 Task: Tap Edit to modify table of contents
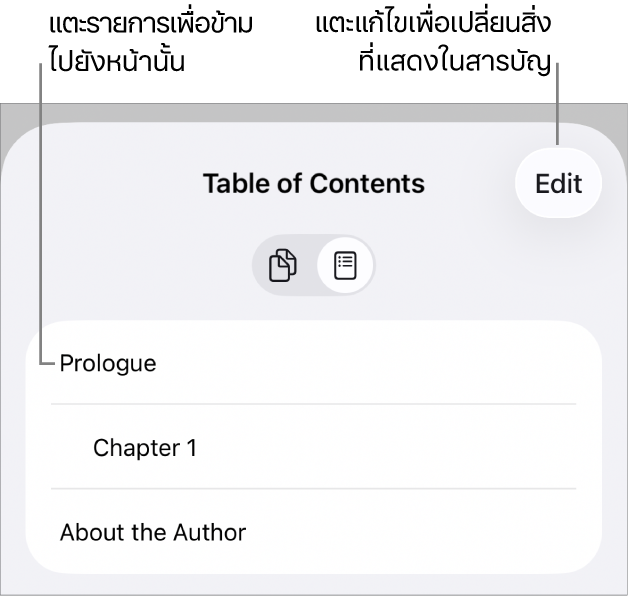(558, 184)
